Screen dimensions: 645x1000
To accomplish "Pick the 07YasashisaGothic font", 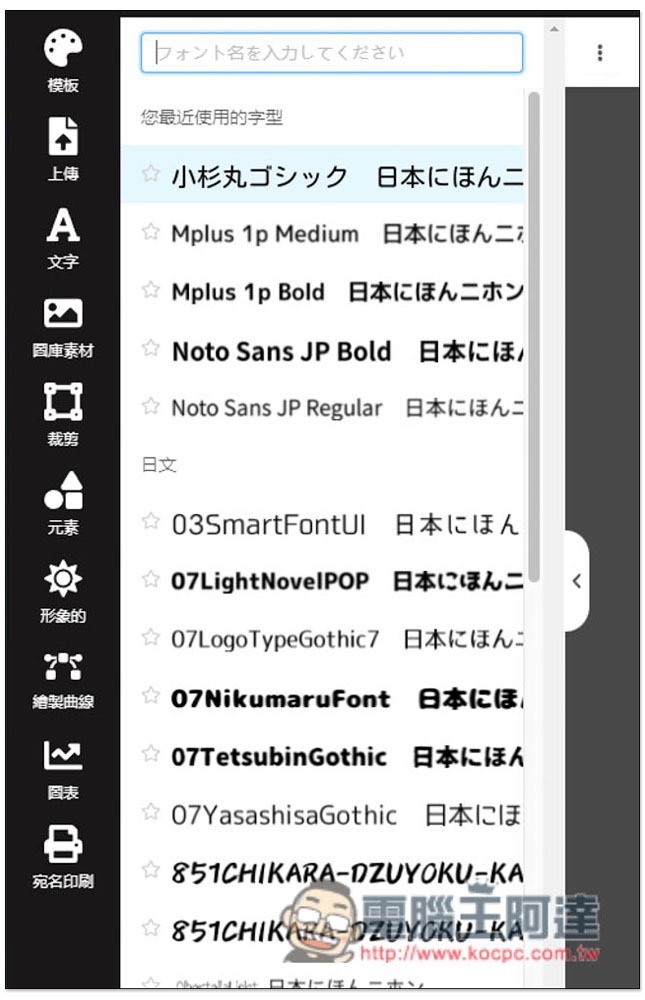I will [284, 815].
